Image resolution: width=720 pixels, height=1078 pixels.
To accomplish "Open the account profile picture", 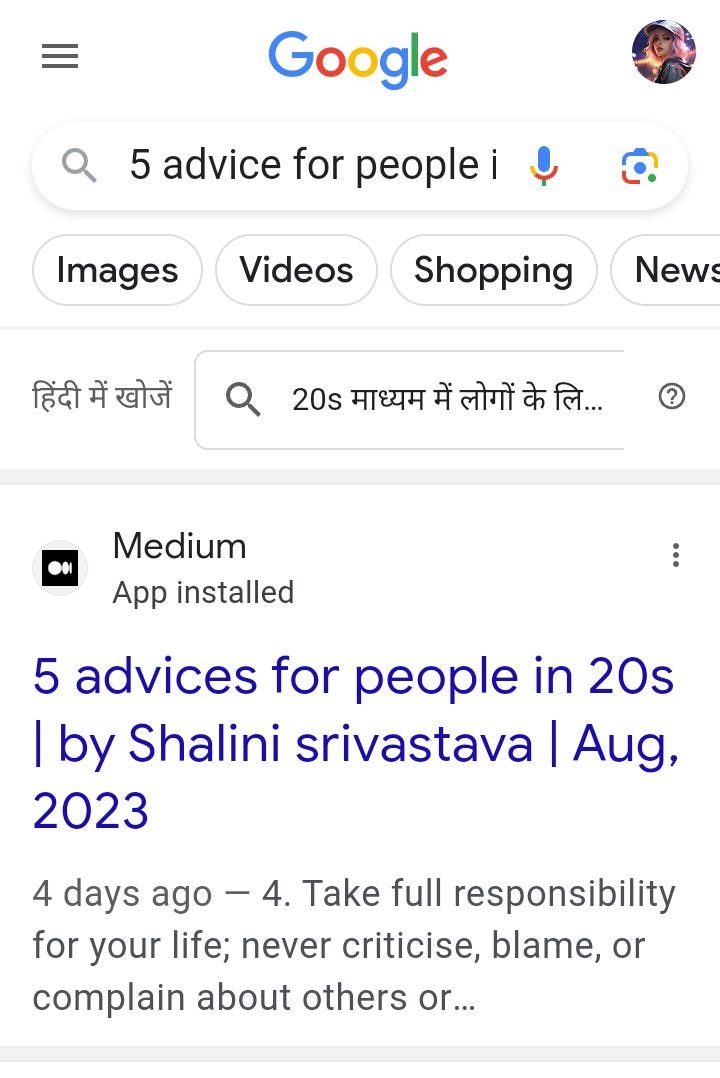I will tap(663, 52).
